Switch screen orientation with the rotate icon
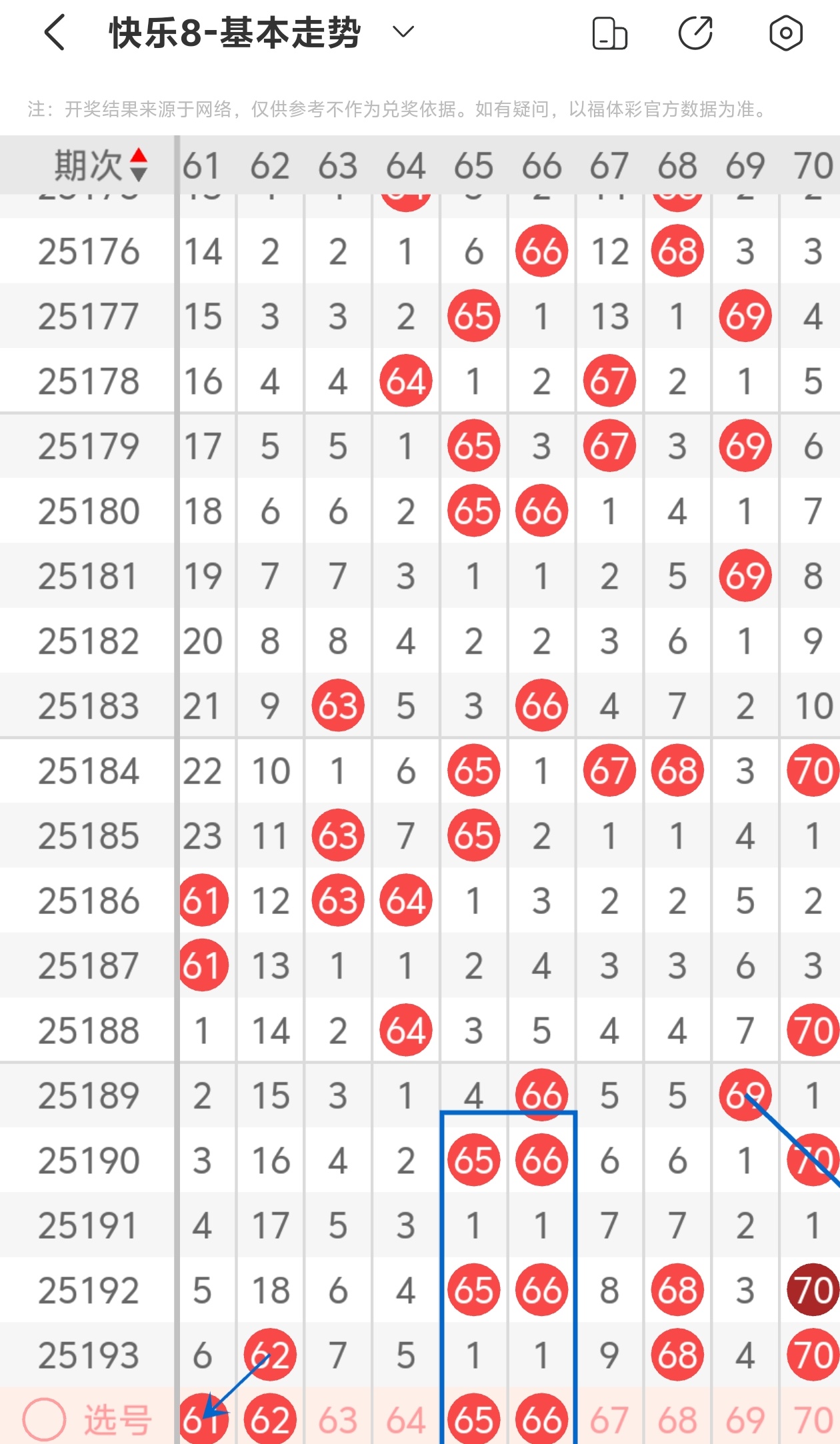Viewport: 840px width, 1444px height. (609, 33)
